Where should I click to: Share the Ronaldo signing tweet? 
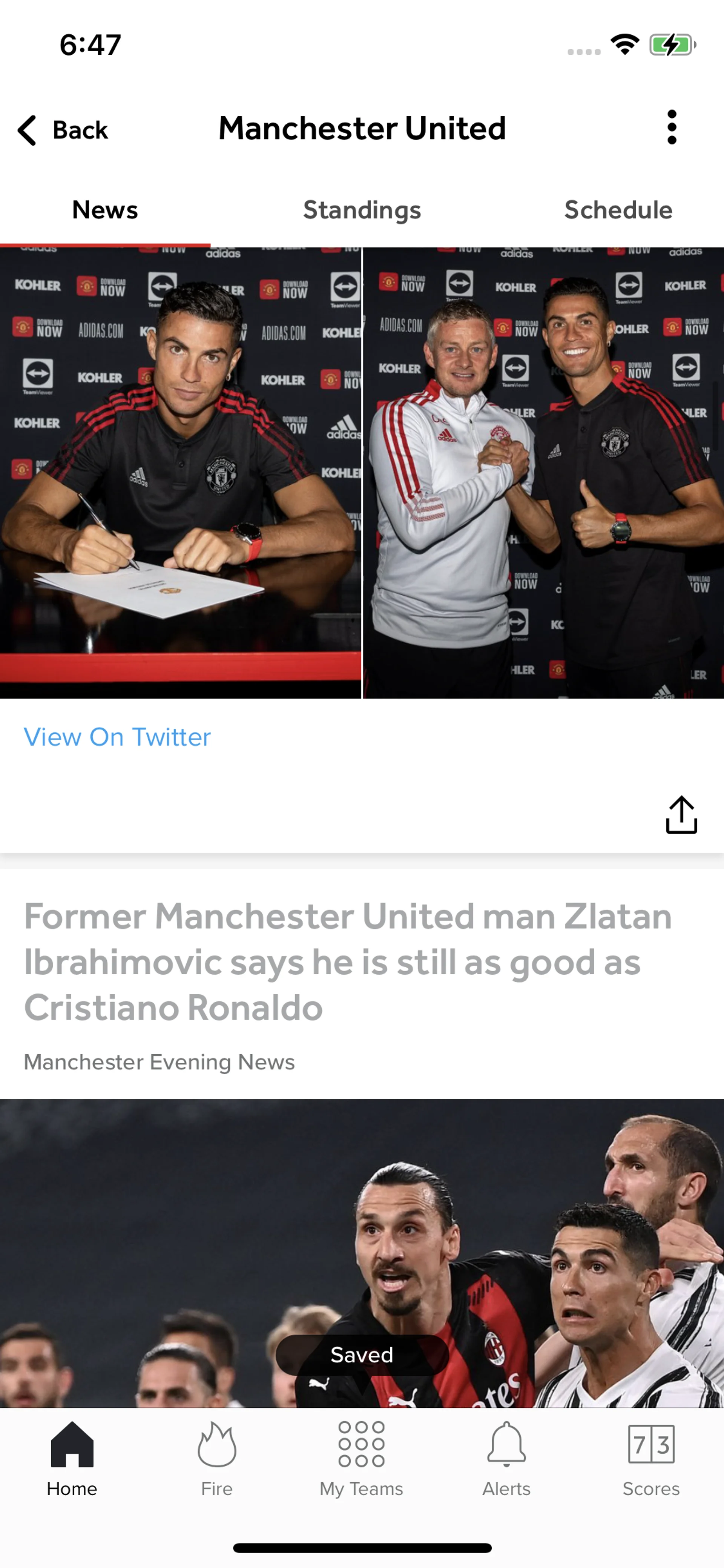coord(681,814)
